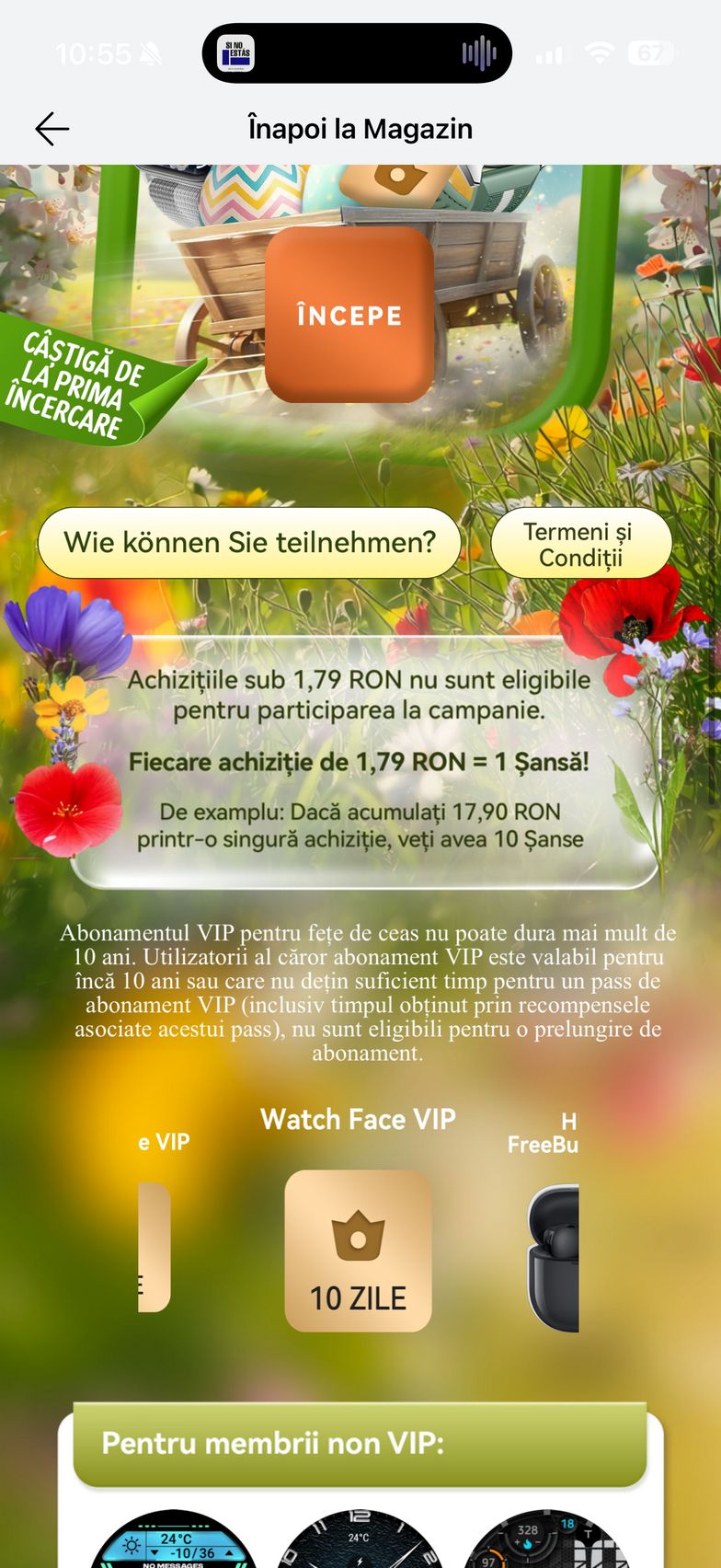This screenshot has height=1568, width=721.
Task: Tap the orange ÎNCEPE button
Action: pos(349,315)
